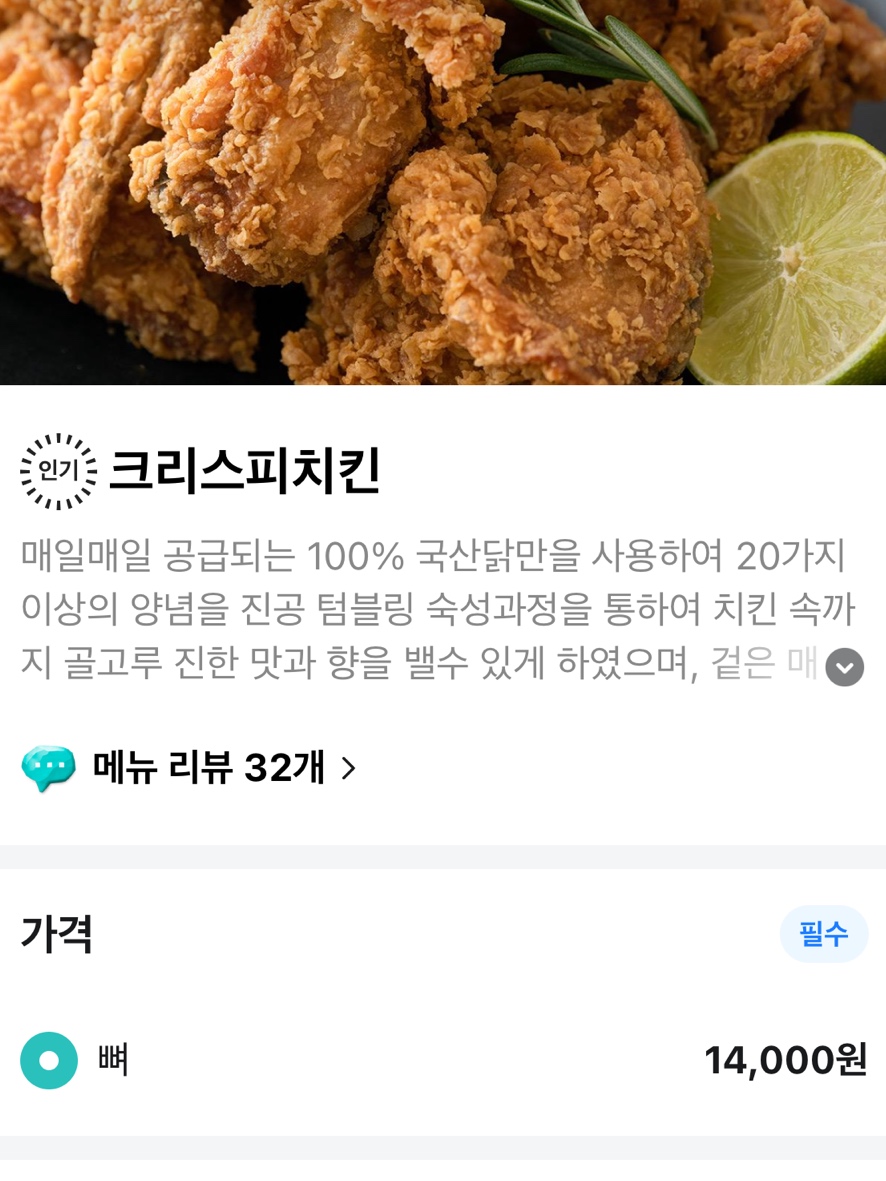The height and width of the screenshot is (1181, 886).
Task: Open the 메뉴 리뷰 32개 reviews
Action: (x=208, y=768)
